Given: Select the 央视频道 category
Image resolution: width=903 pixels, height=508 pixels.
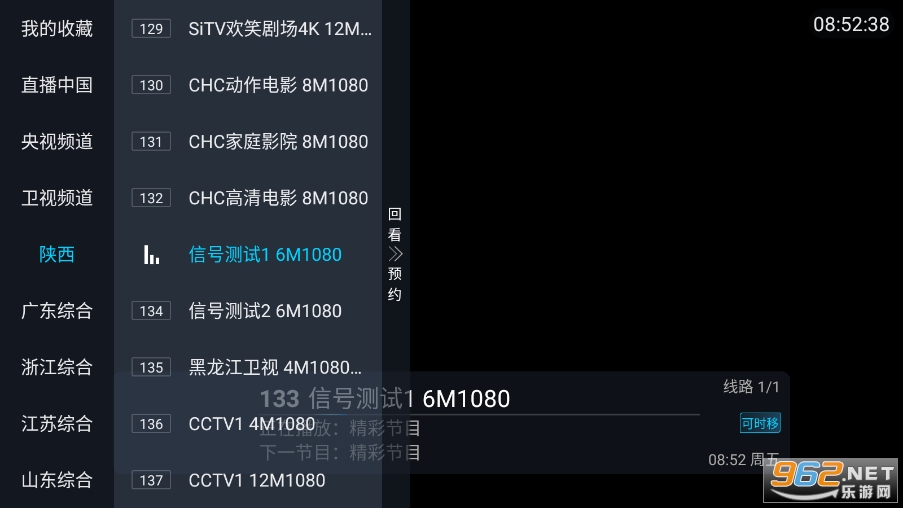Looking at the screenshot, I should tap(57, 142).
